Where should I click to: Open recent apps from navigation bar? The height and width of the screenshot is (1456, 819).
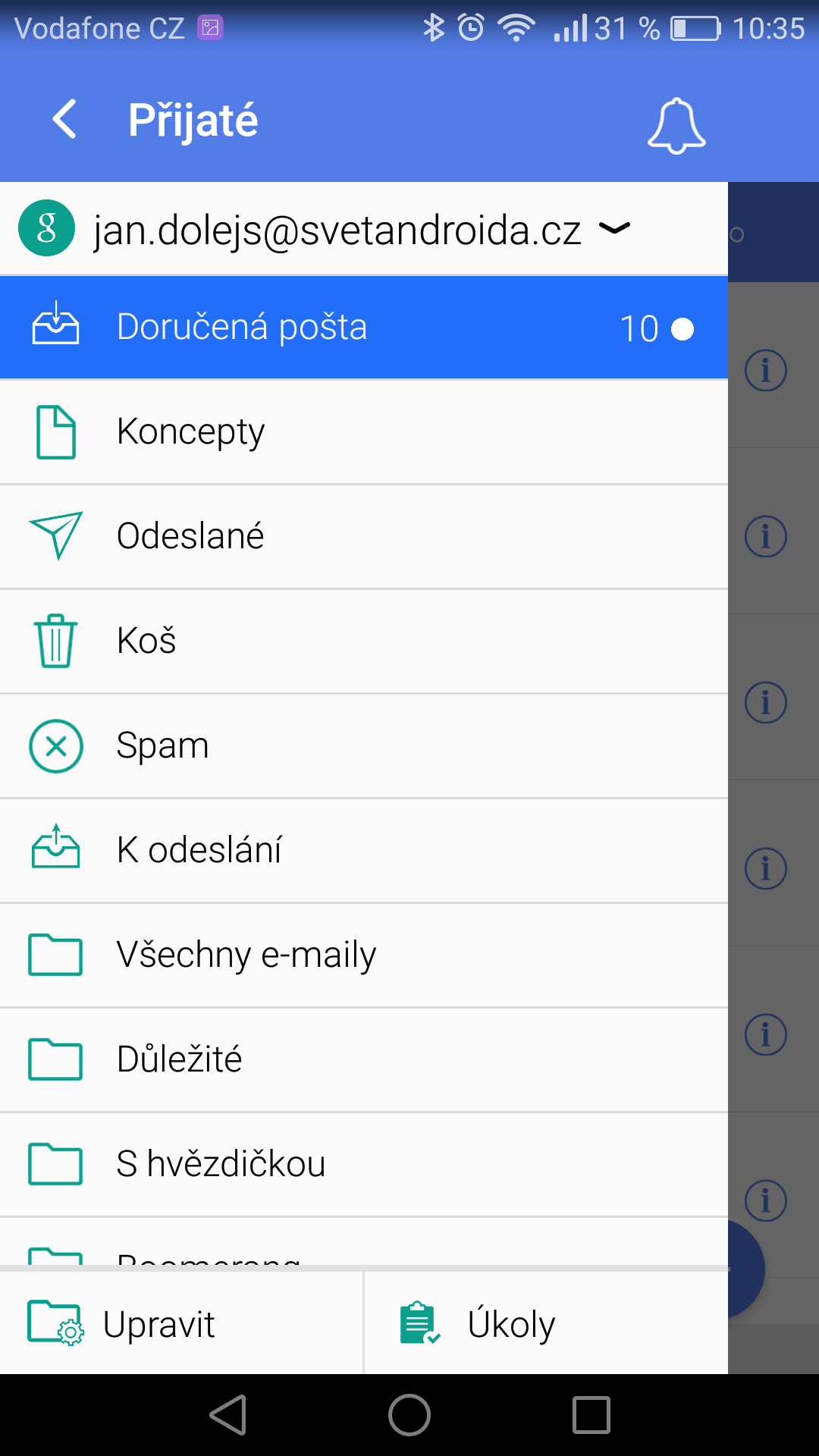591,1415
